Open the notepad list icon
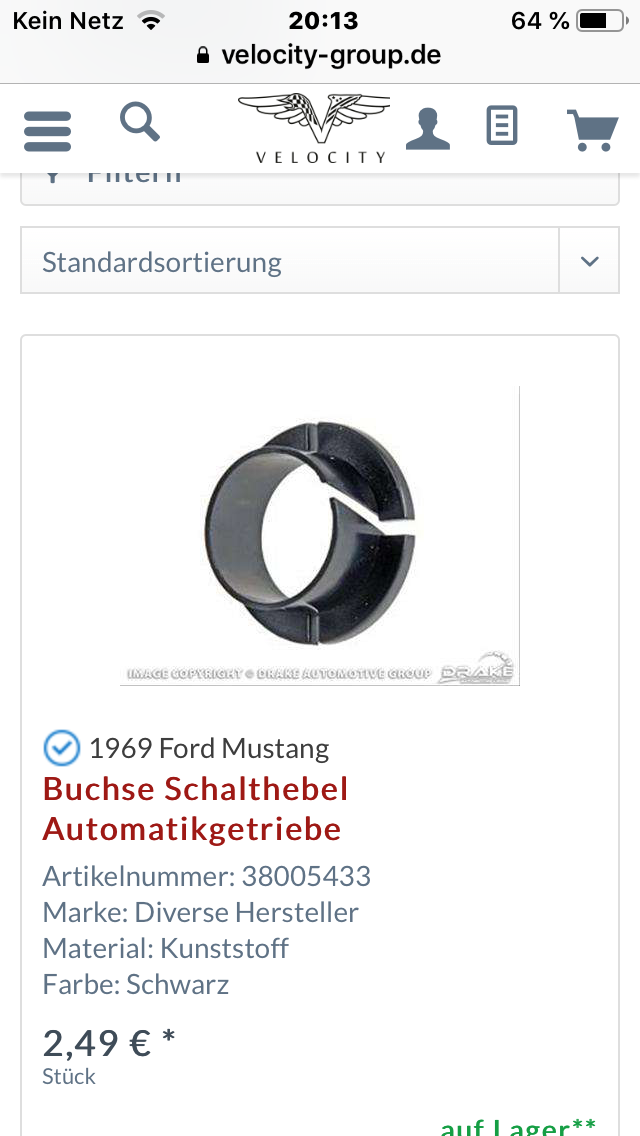 502,125
